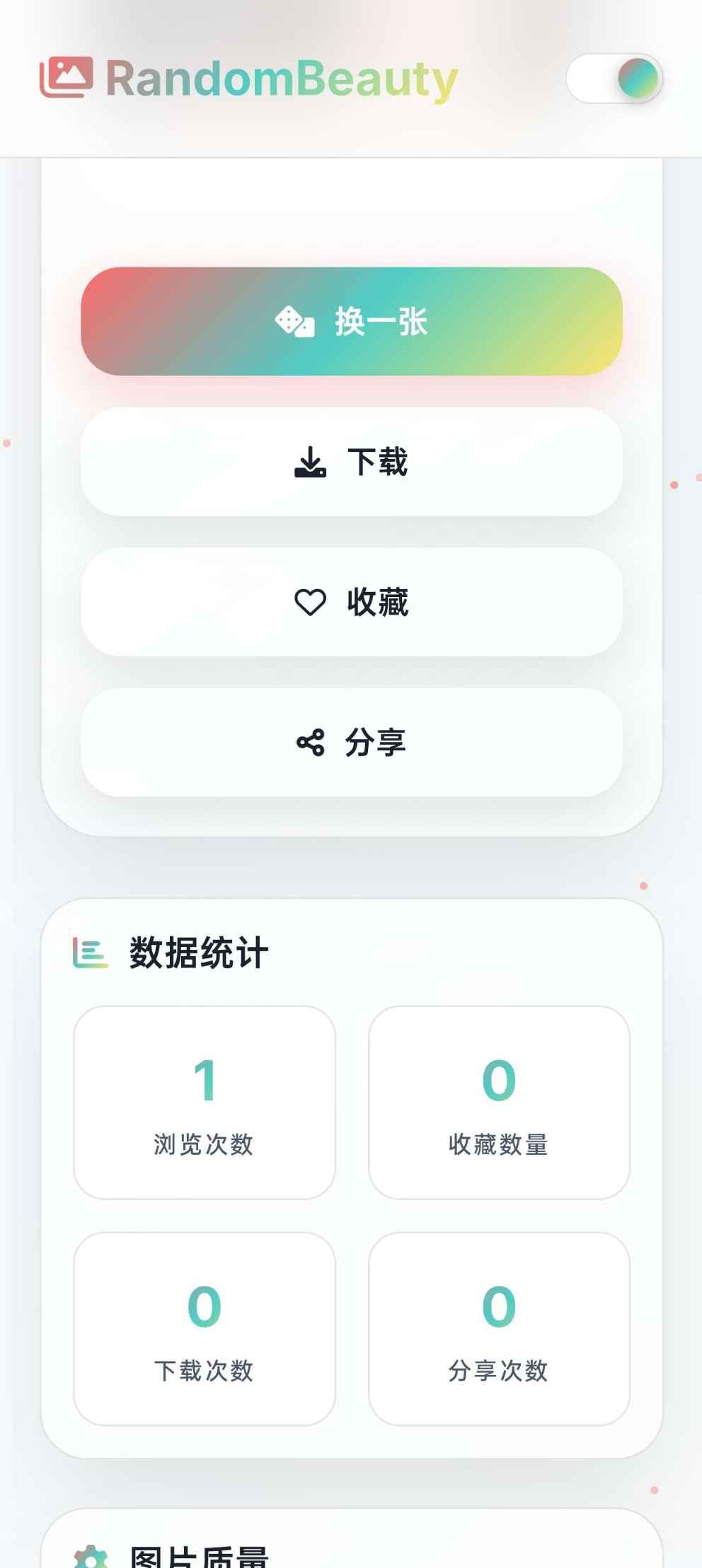Click the 数据统计 section heading

click(198, 953)
